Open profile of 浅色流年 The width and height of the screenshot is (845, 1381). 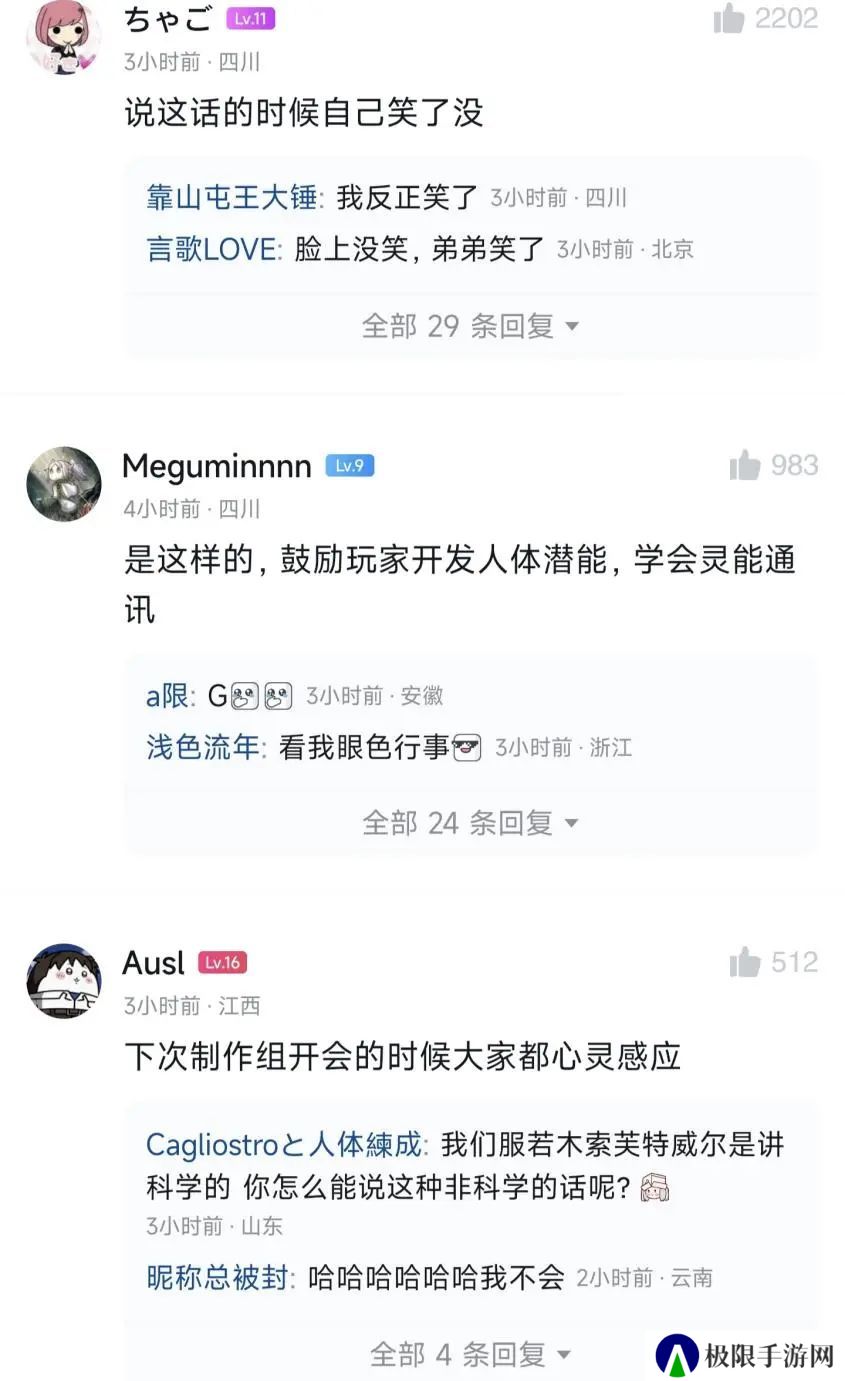click(x=203, y=747)
